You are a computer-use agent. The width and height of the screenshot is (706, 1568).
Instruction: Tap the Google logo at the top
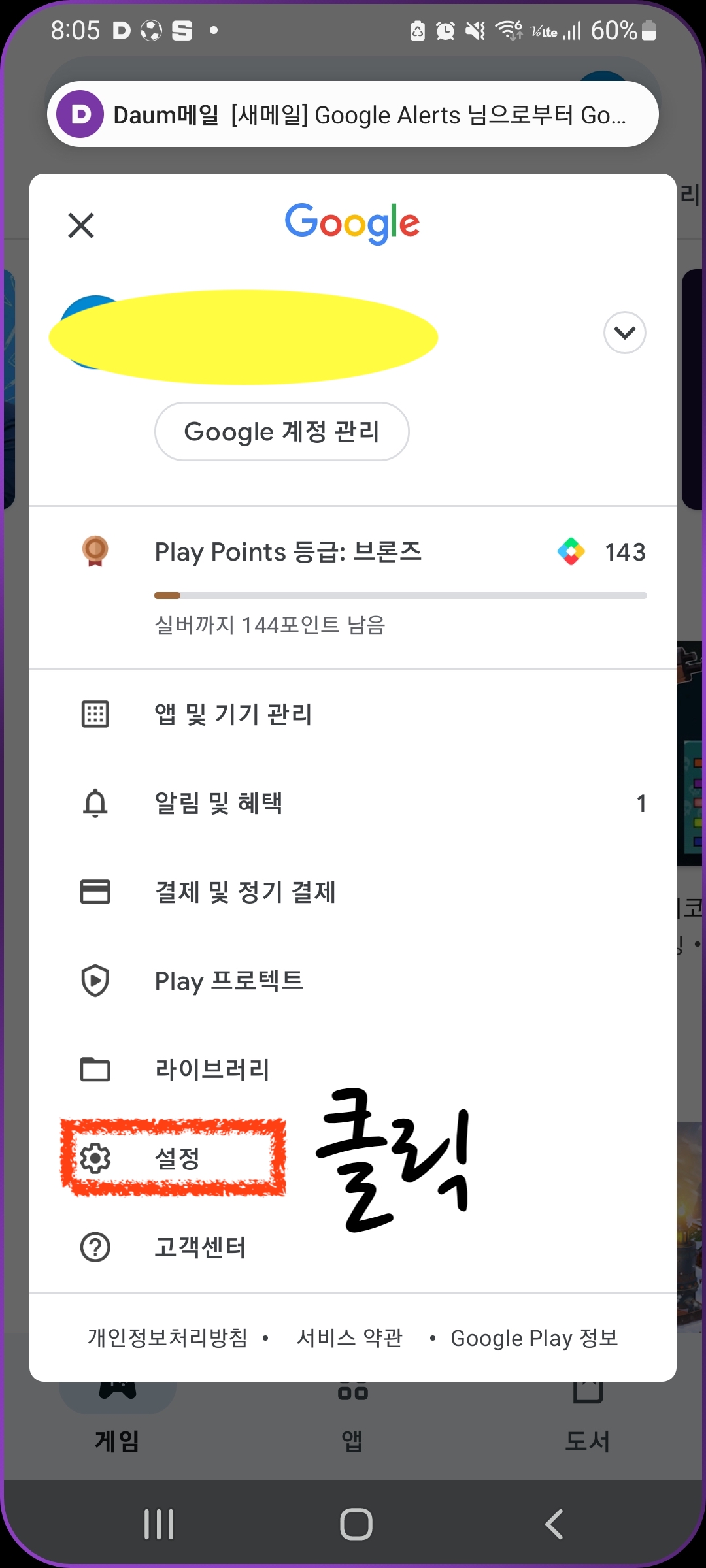coord(353,223)
